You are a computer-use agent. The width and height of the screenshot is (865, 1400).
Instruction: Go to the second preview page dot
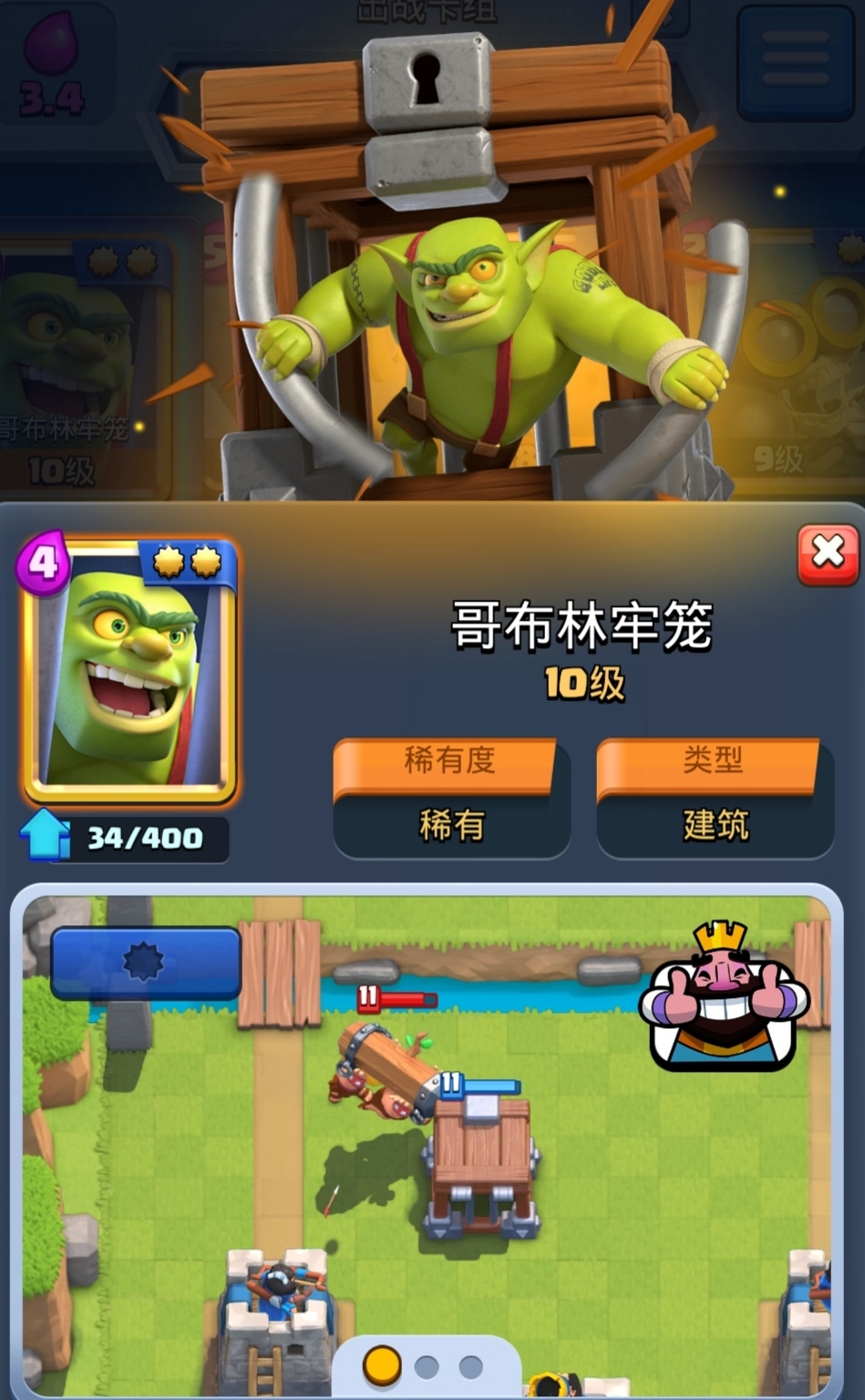pos(427,1366)
